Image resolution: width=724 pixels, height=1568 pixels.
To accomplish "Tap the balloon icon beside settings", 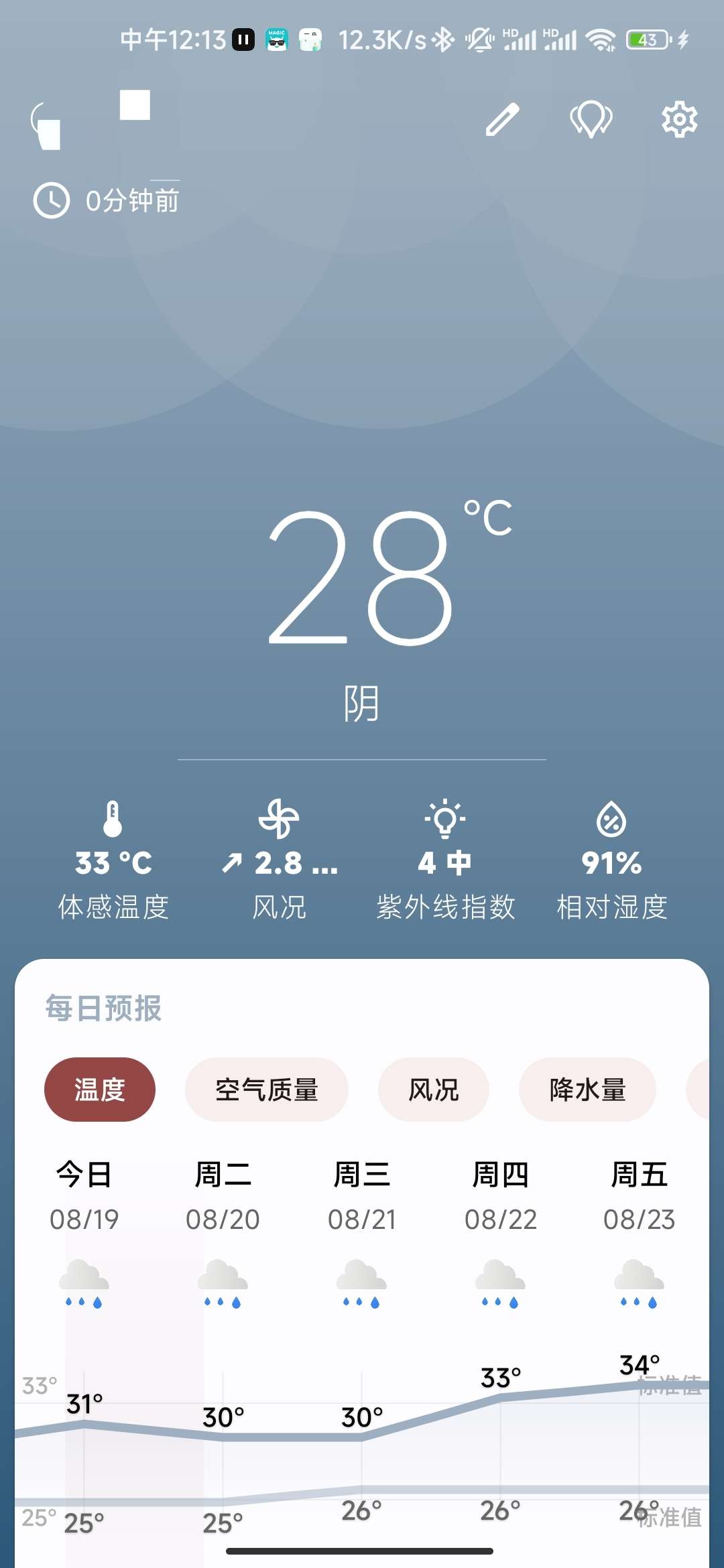I will pos(591,120).
